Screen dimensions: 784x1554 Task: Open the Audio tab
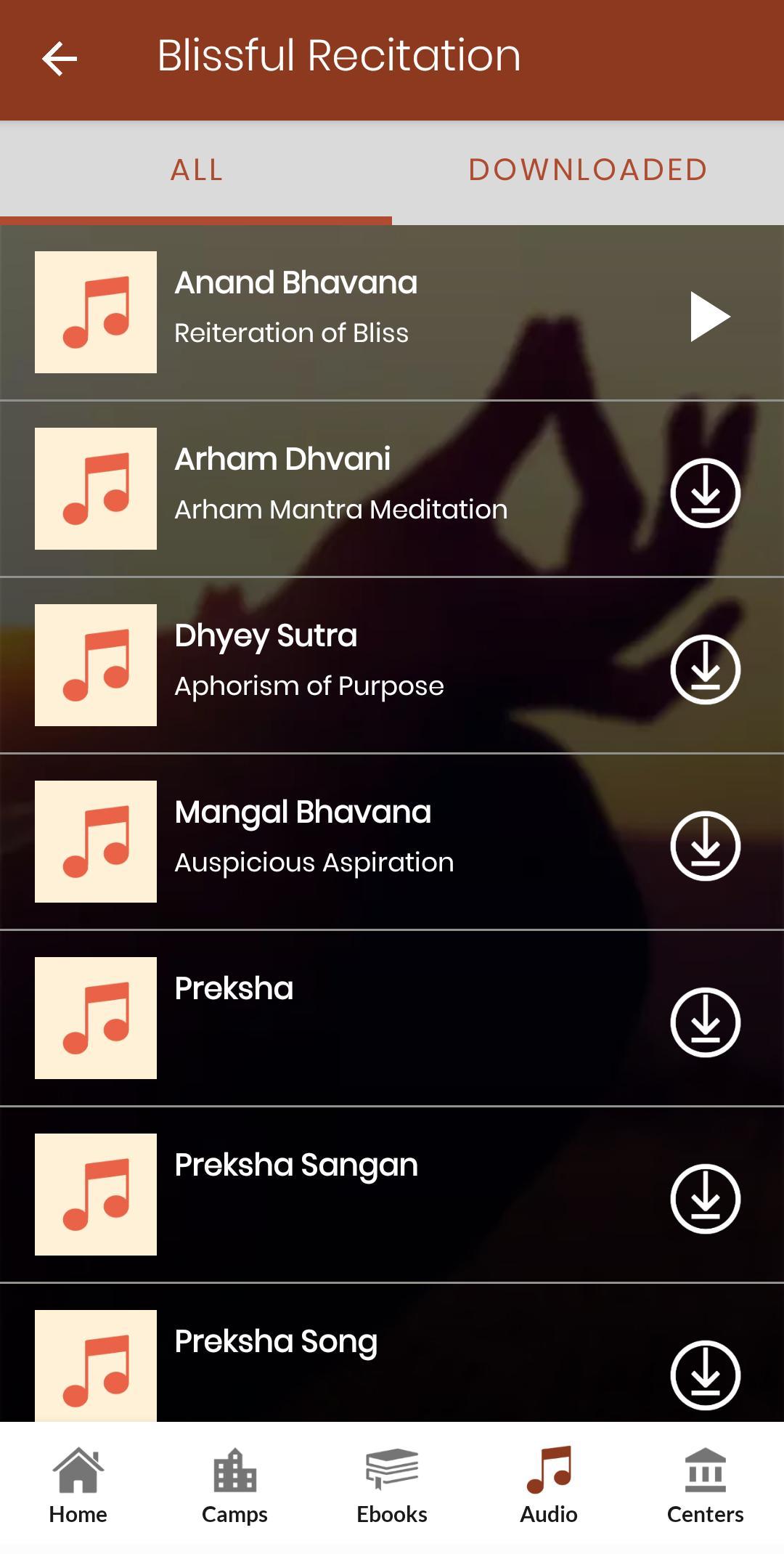[549, 1486]
